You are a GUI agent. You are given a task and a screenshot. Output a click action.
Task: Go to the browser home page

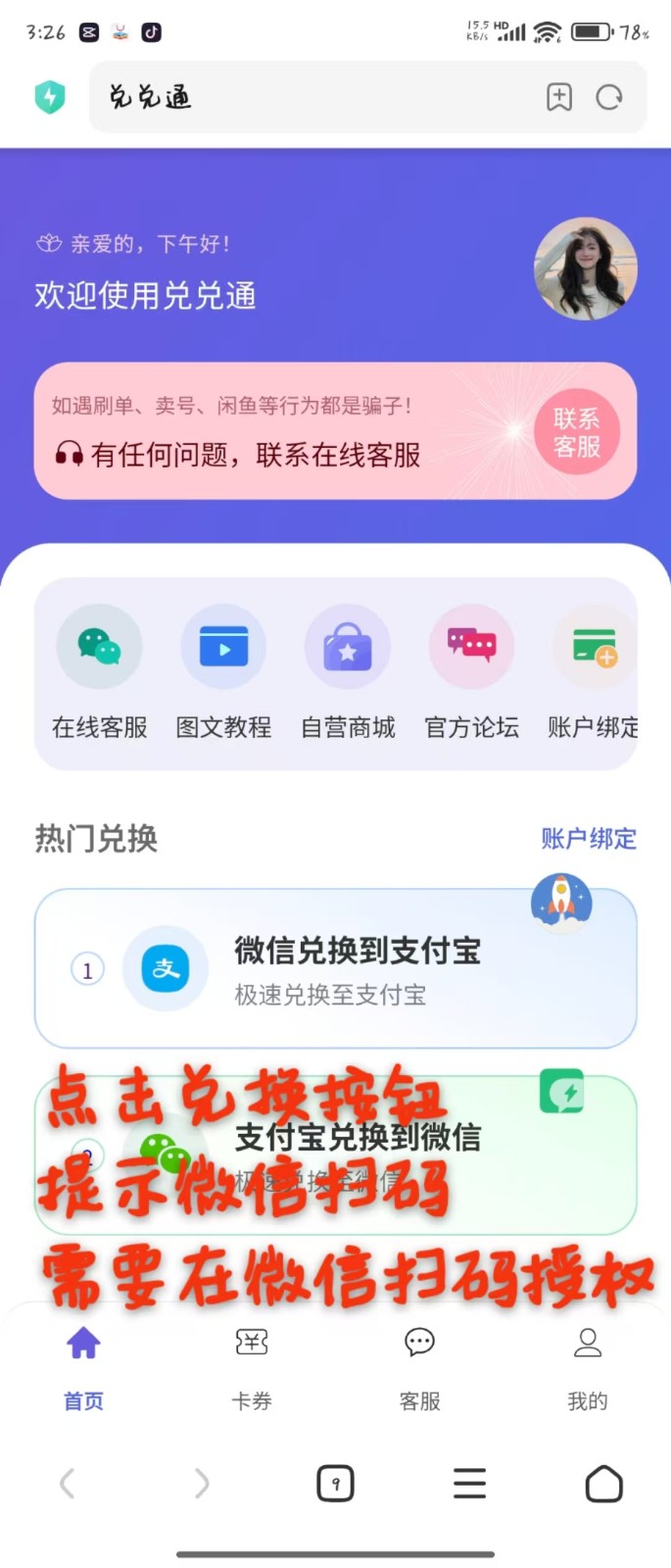tap(603, 1484)
